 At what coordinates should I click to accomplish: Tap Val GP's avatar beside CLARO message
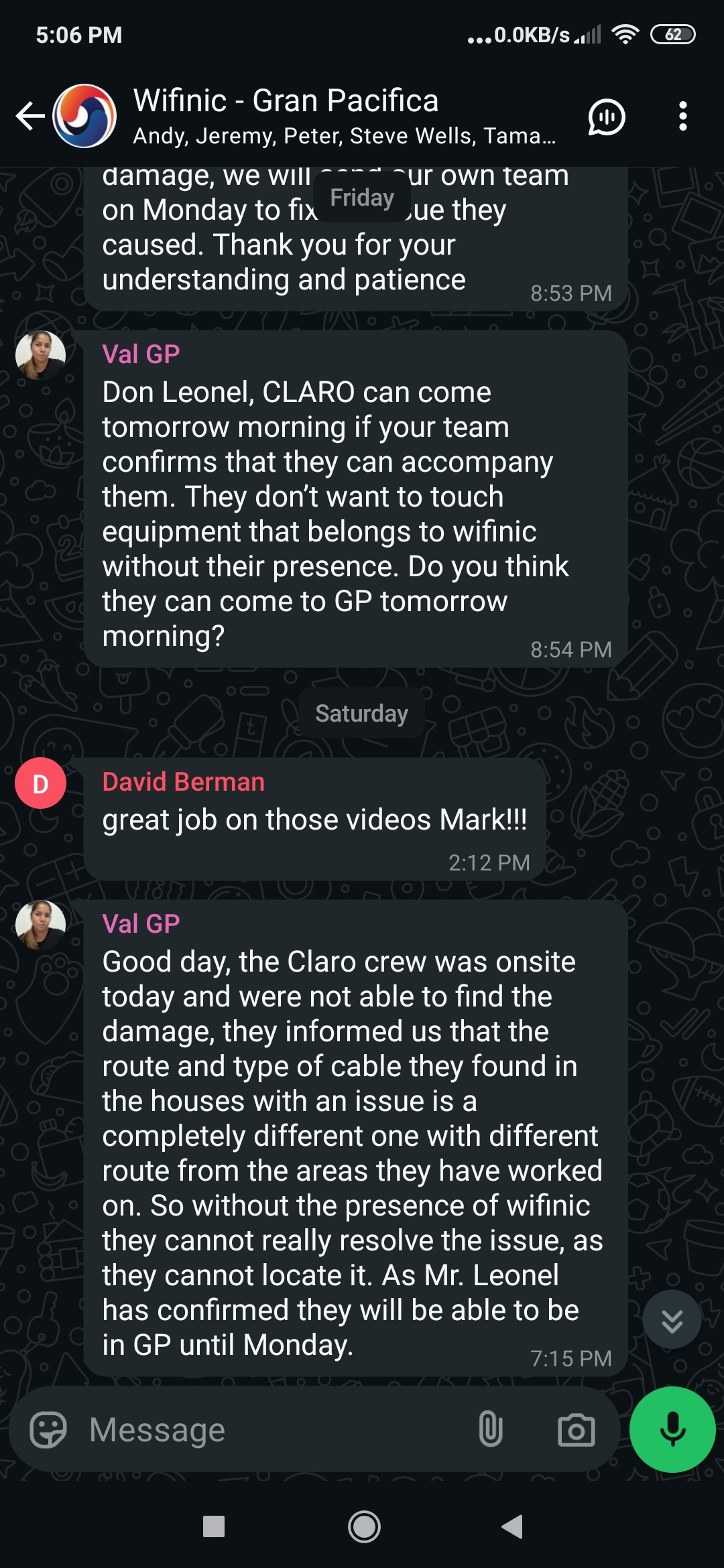[x=41, y=355]
